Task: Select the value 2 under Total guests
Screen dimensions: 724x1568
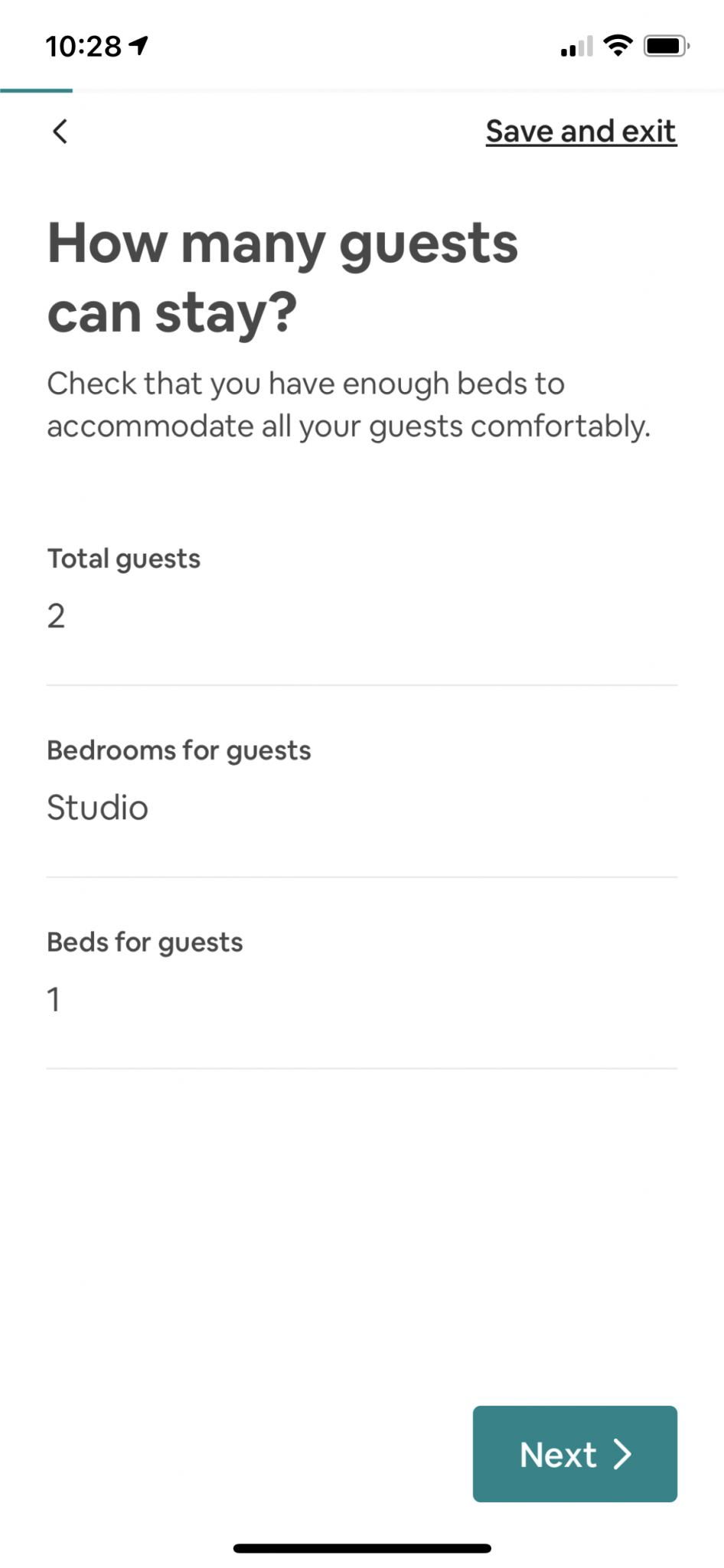Action: (x=57, y=616)
